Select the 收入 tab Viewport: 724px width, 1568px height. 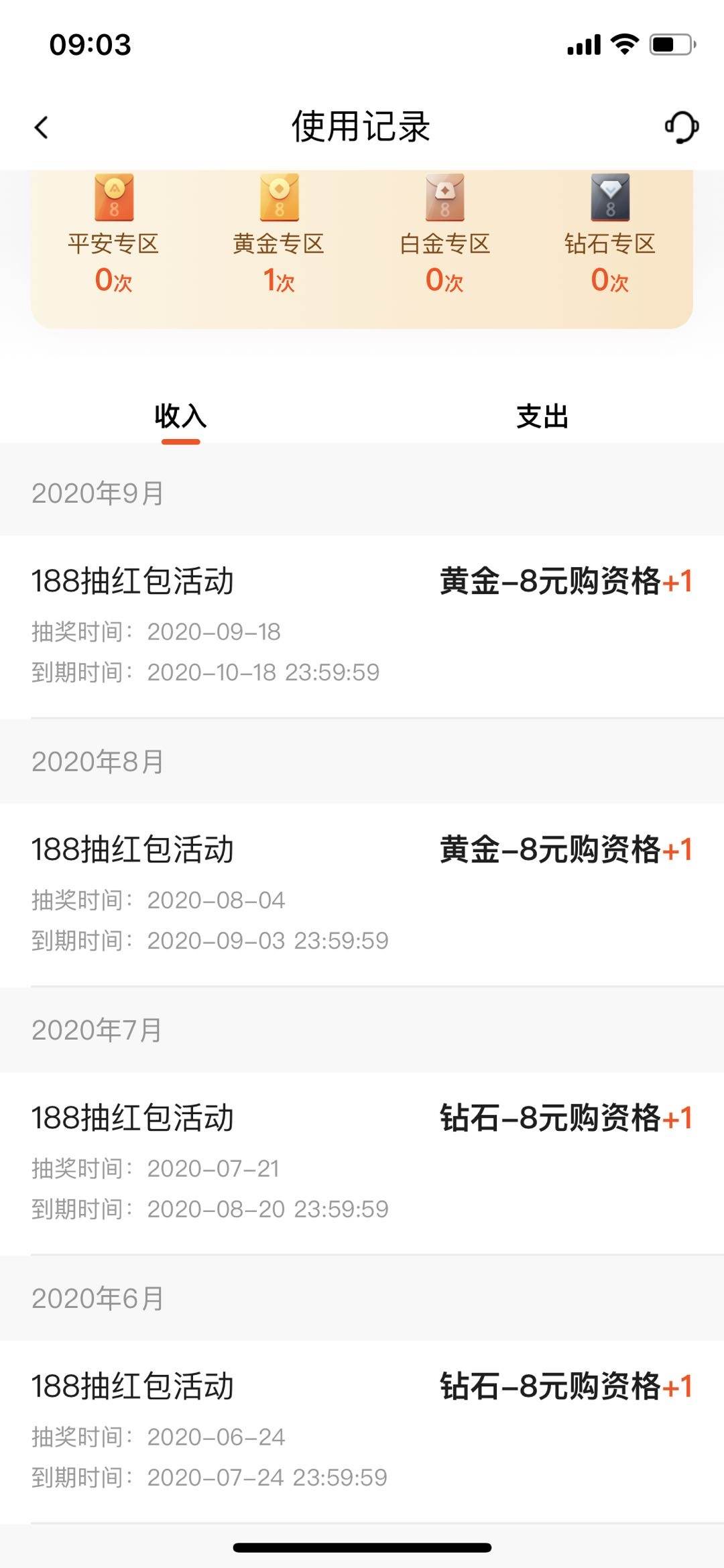180,417
